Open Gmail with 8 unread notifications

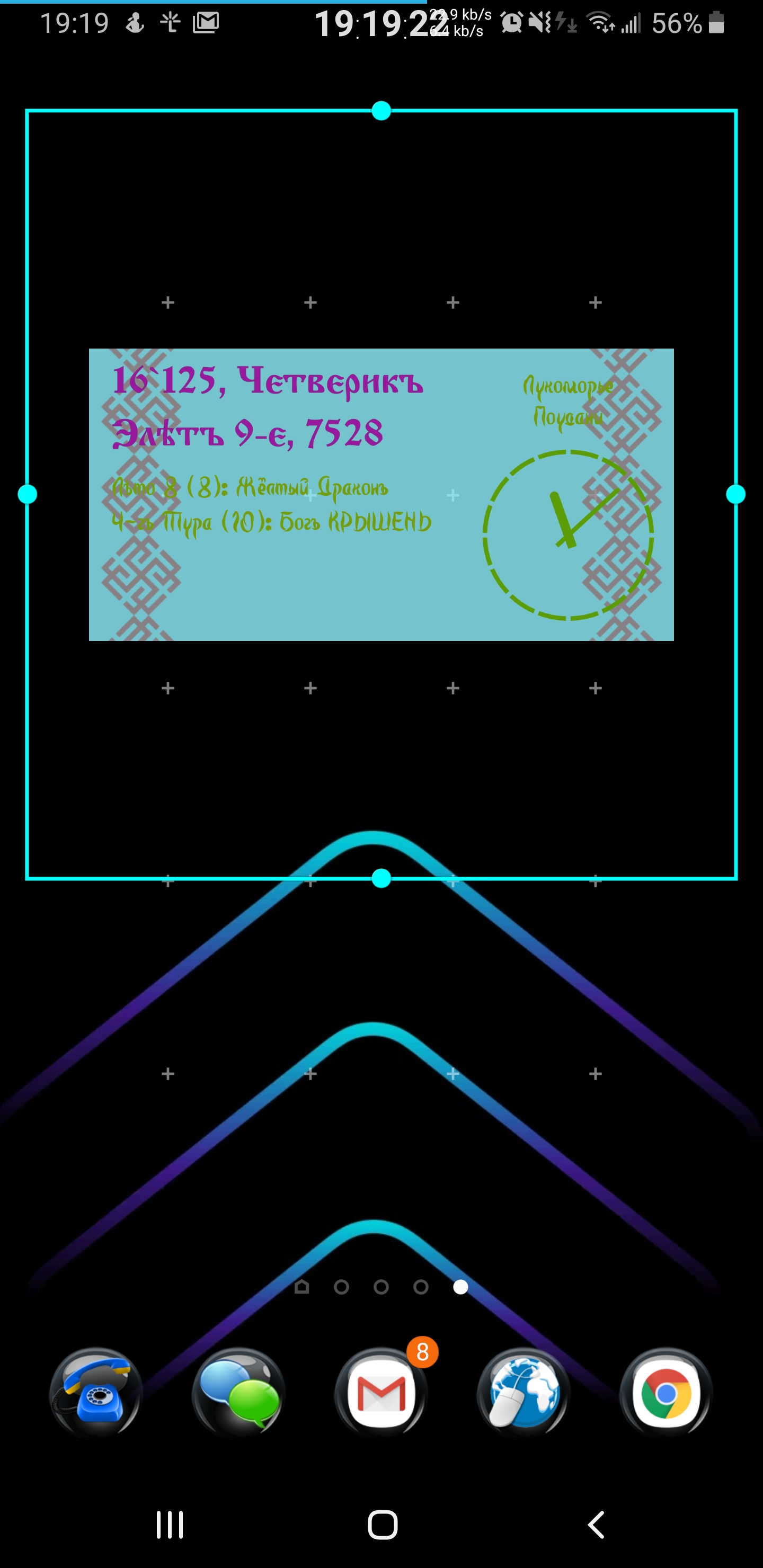(x=381, y=1393)
